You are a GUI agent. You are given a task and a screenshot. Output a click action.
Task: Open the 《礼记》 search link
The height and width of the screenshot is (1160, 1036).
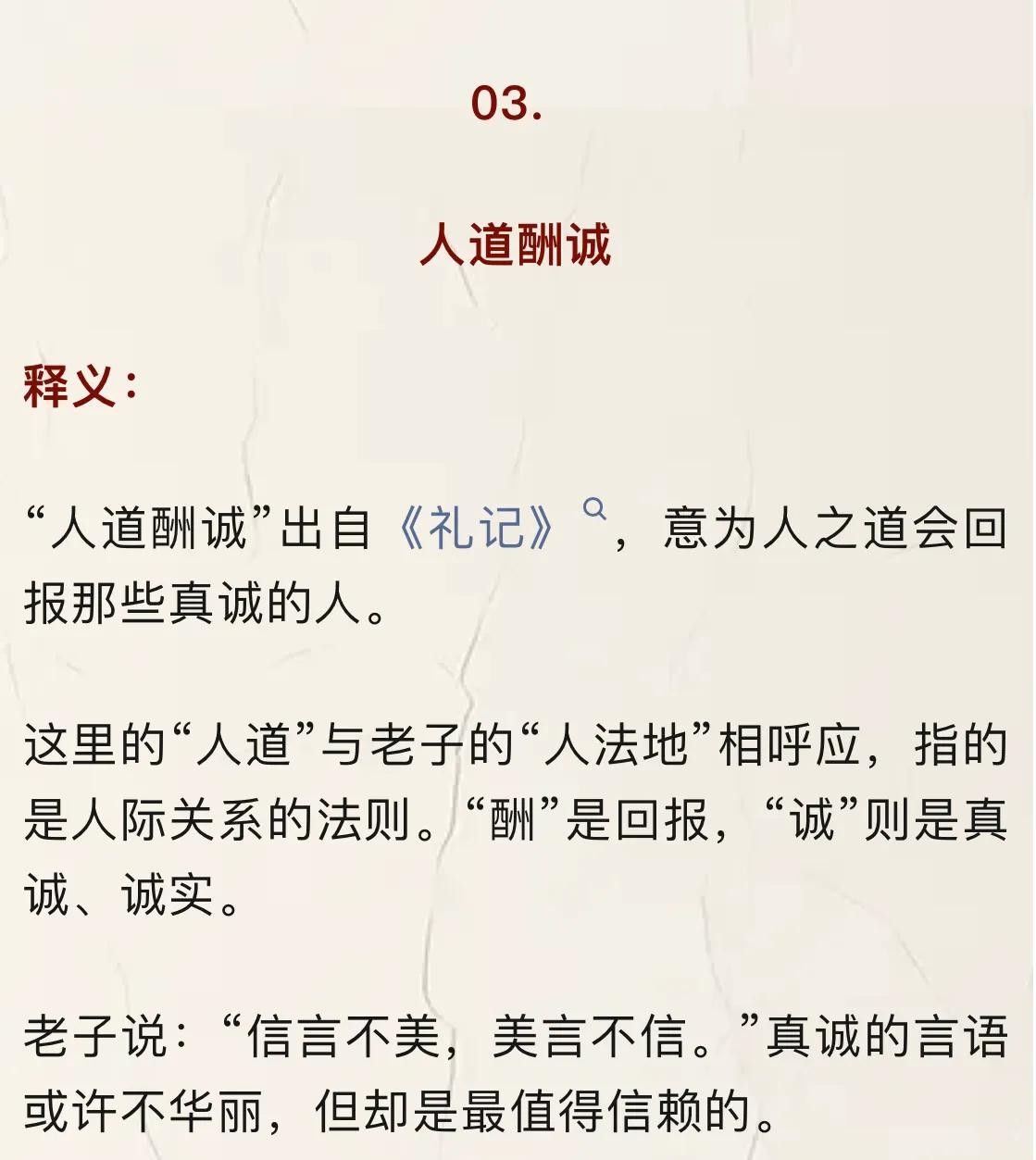click(478, 529)
